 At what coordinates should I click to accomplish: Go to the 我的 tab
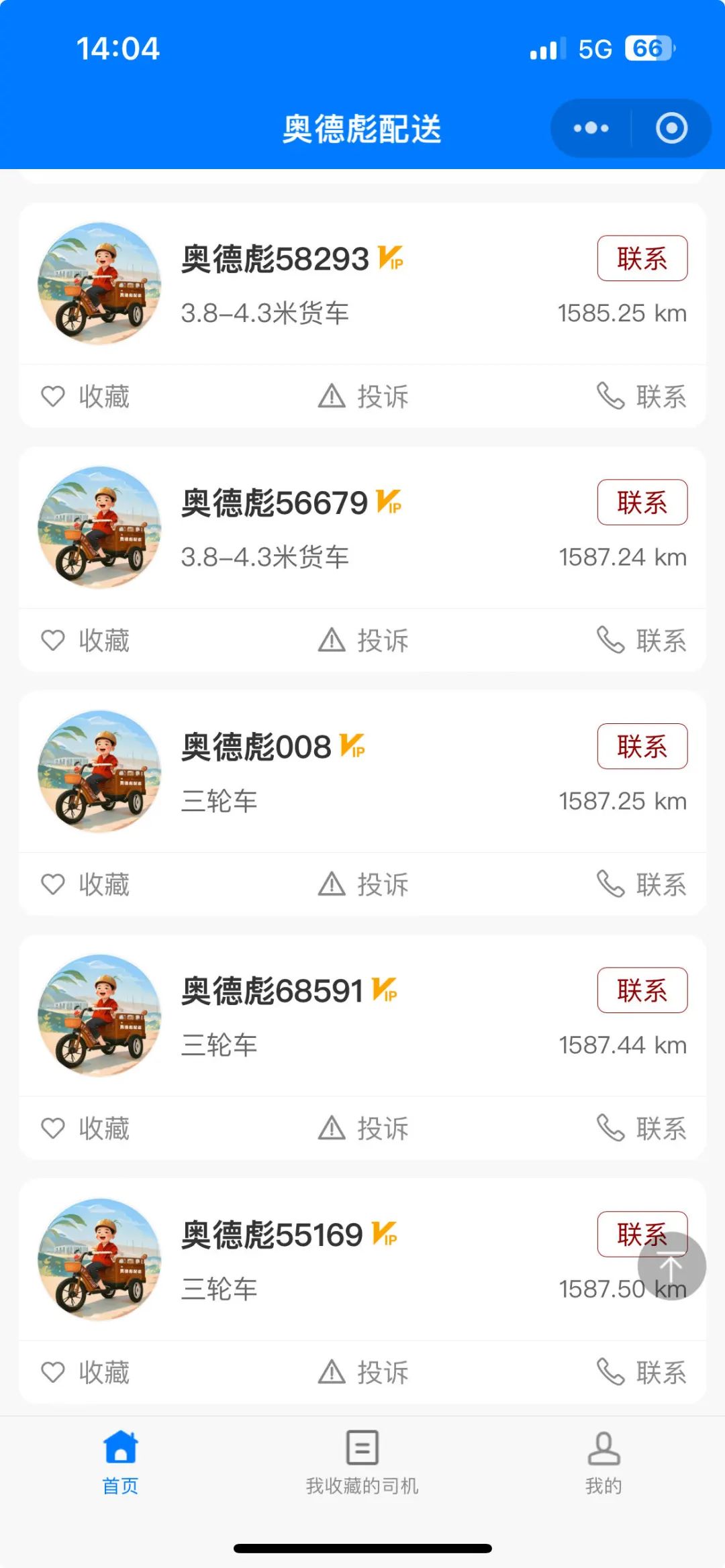pos(603,1463)
